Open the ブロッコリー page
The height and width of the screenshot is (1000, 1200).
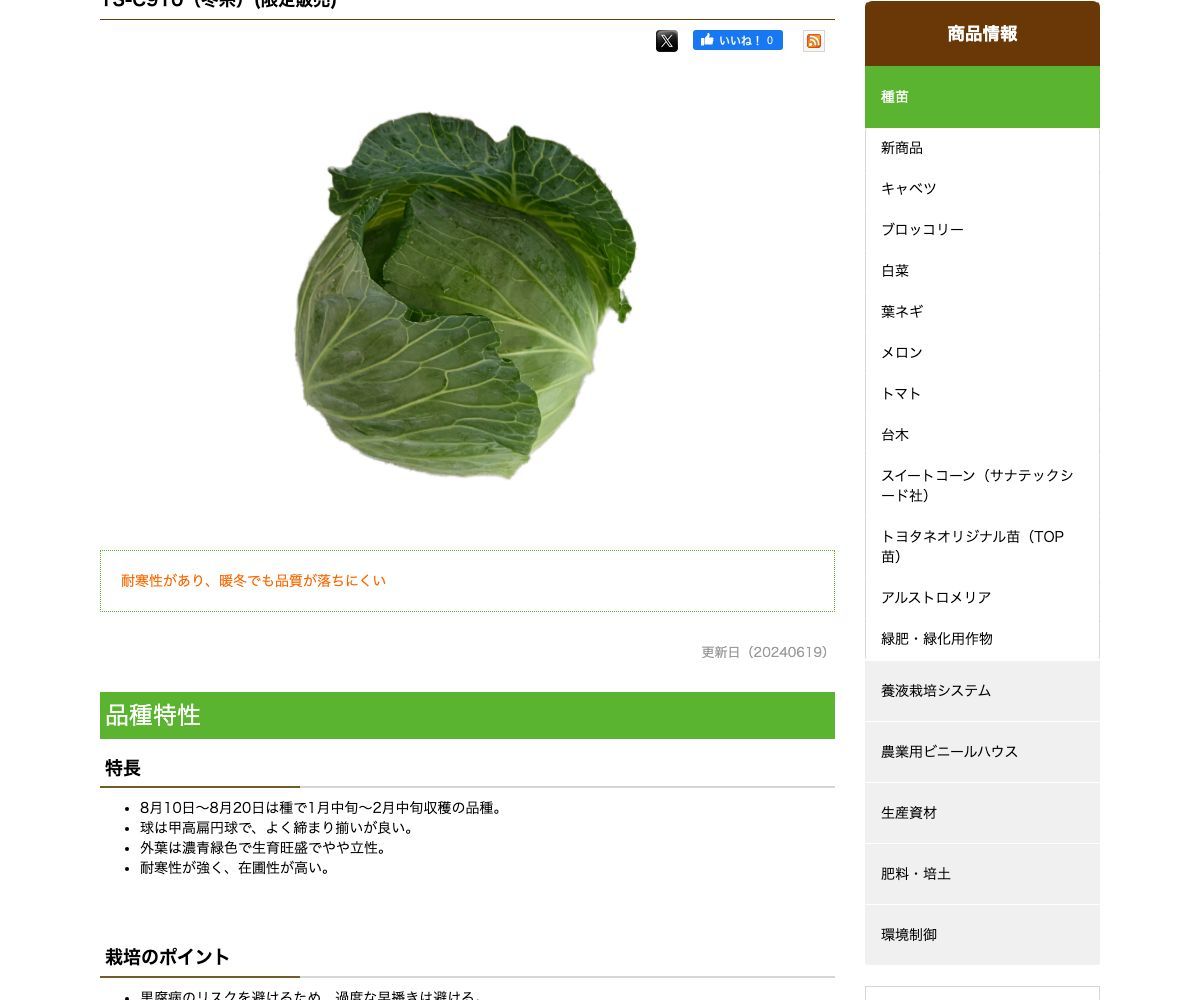click(922, 230)
